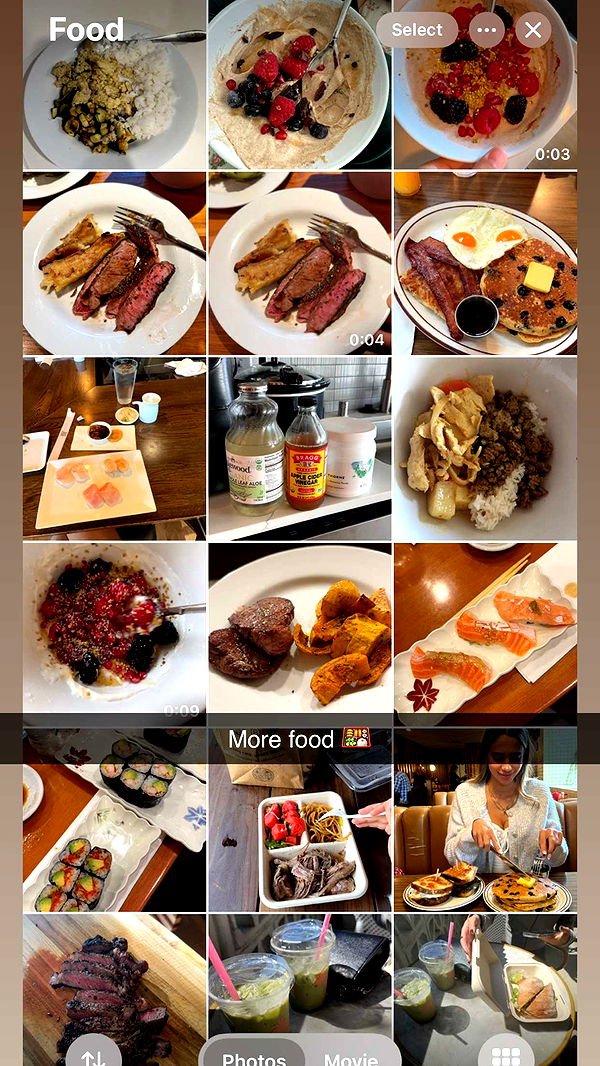Screen dimensions: 600x1066
Task: Open the aloe and vinegar bottles photo
Action: pyautogui.click(x=300, y=450)
